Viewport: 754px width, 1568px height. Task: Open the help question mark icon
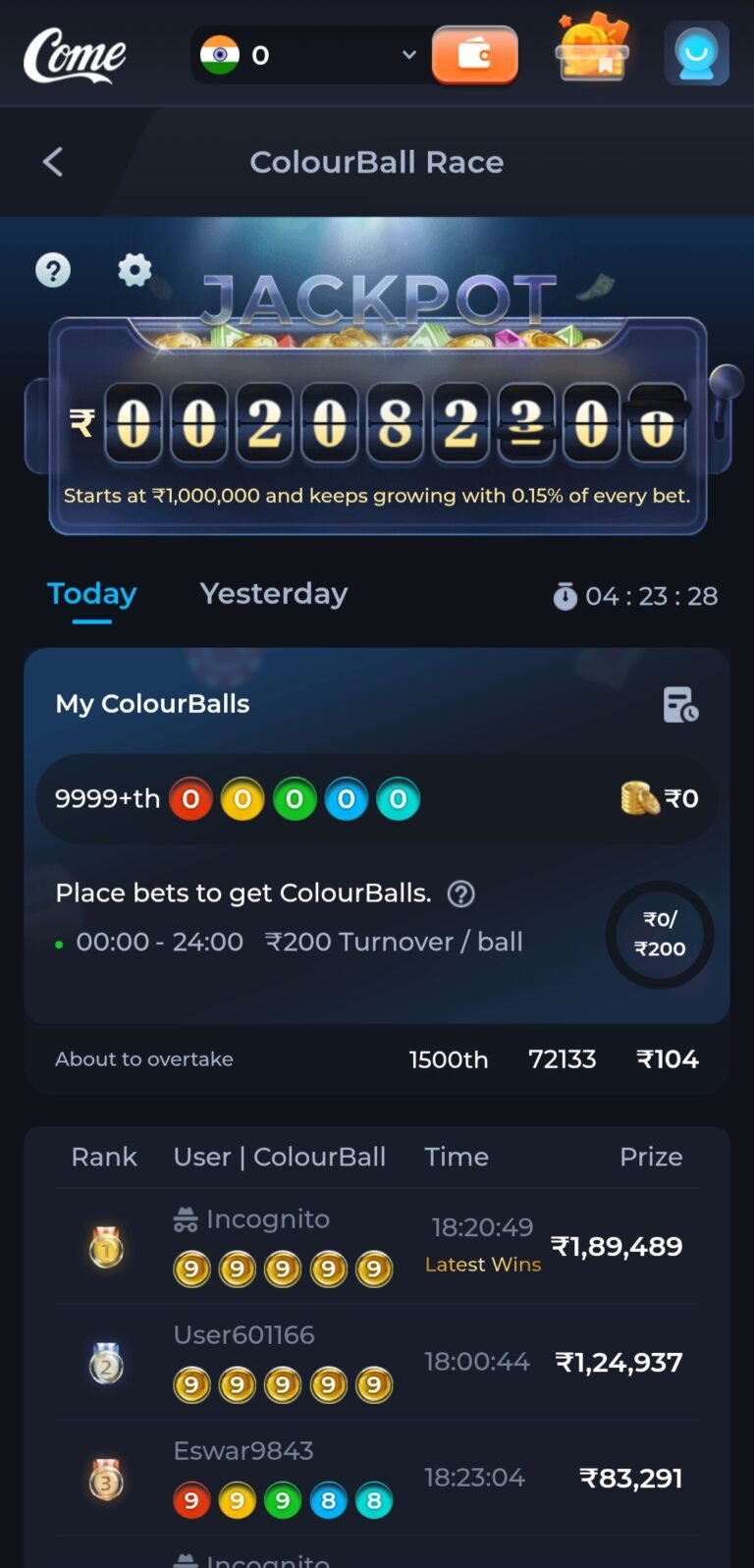tap(53, 270)
